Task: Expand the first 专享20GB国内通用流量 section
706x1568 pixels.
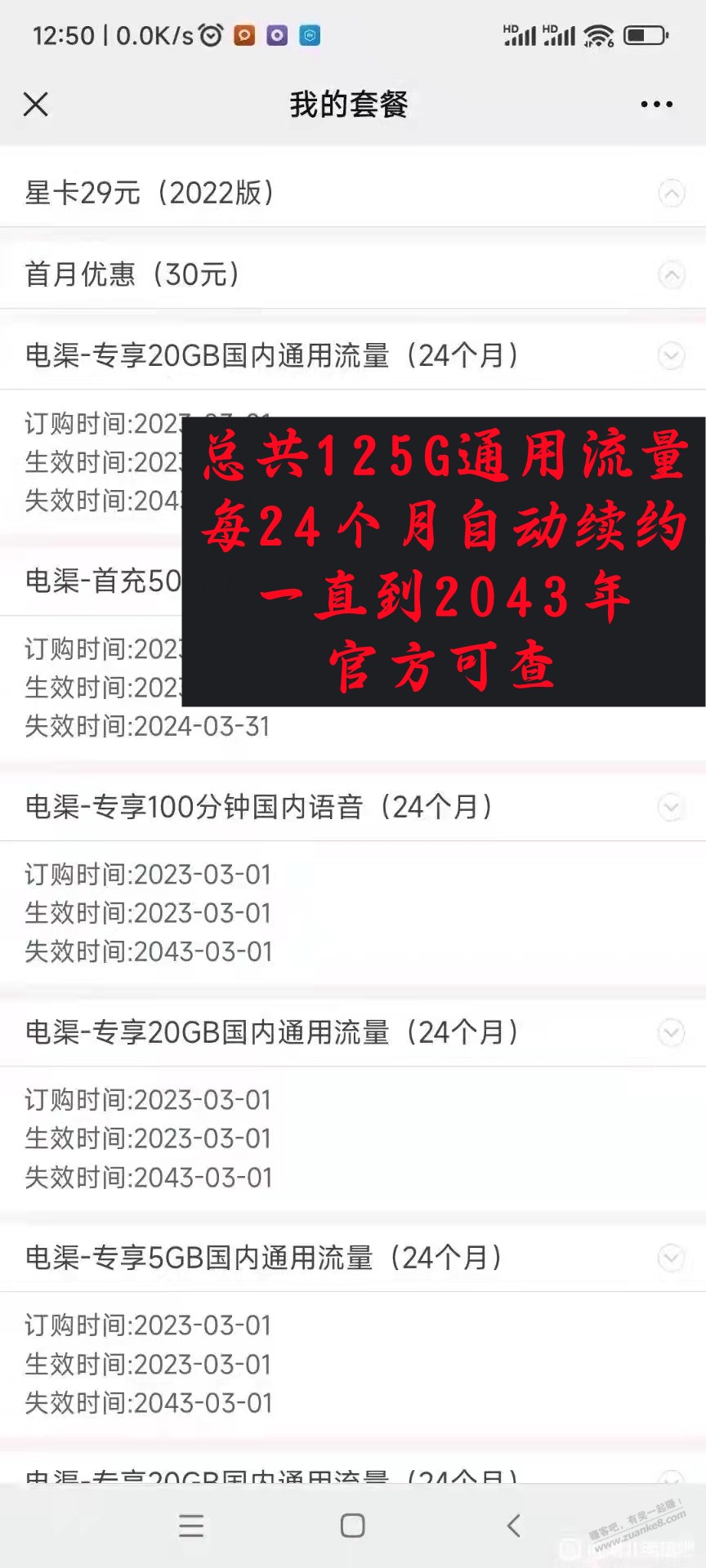Action: click(x=671, y=356)
